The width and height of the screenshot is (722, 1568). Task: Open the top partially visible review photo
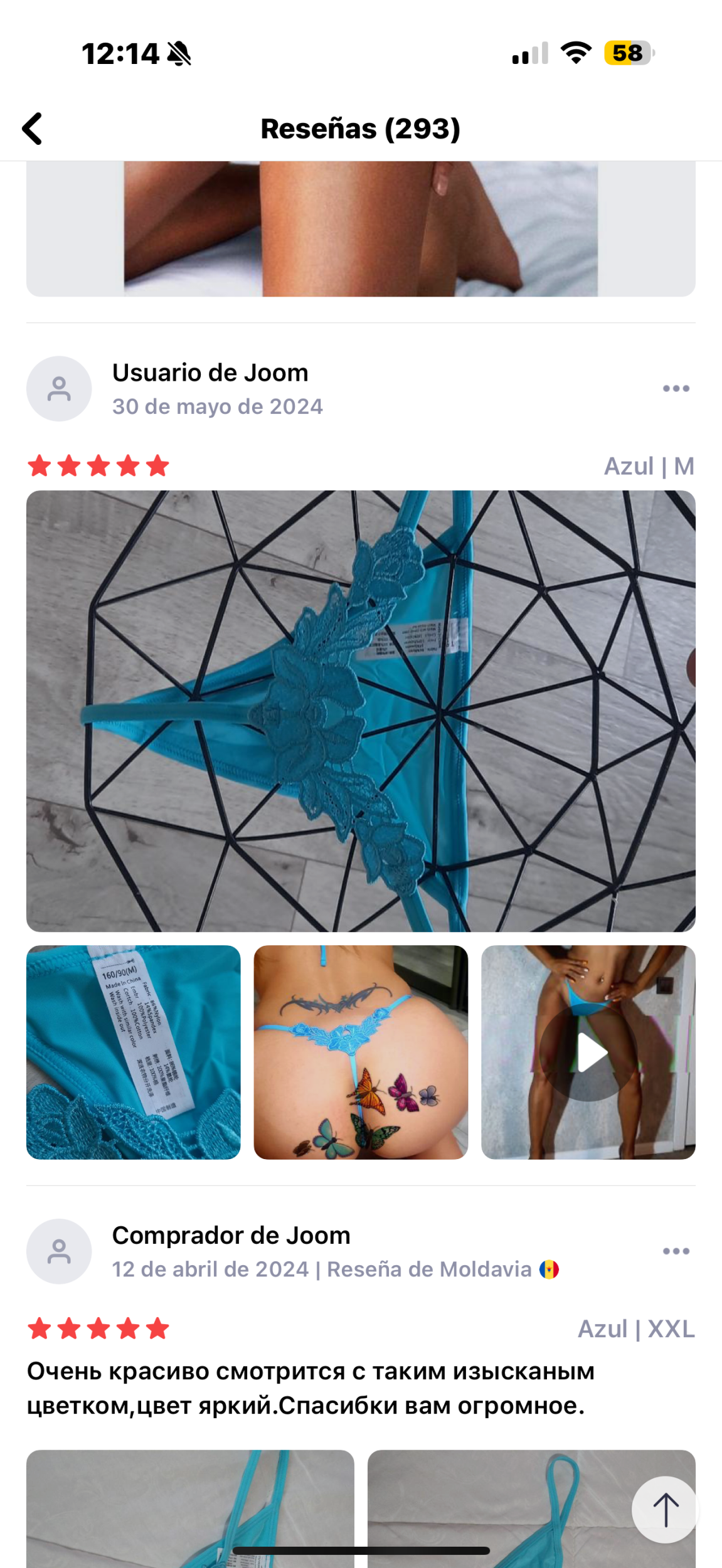click(361, 229)
